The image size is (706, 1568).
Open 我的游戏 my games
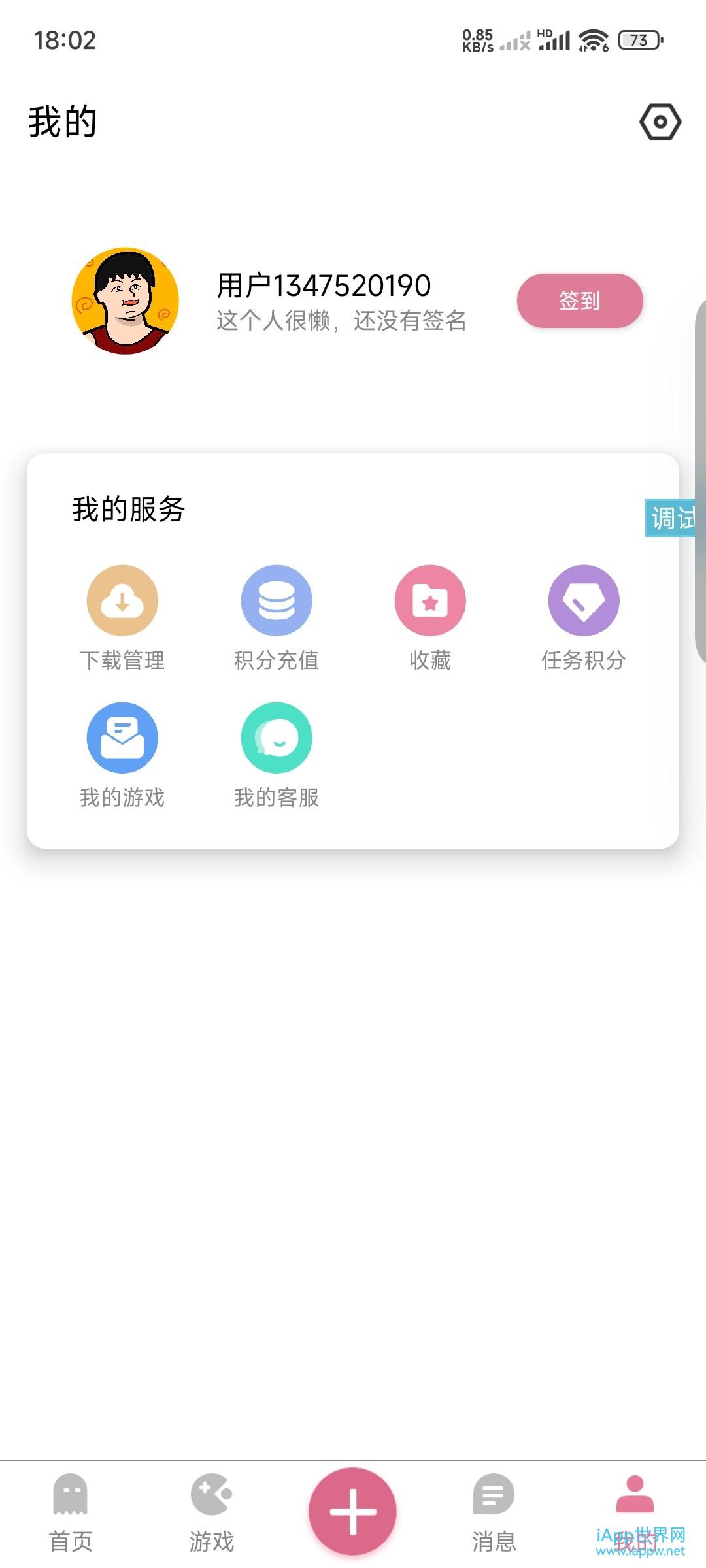[122, 754]
